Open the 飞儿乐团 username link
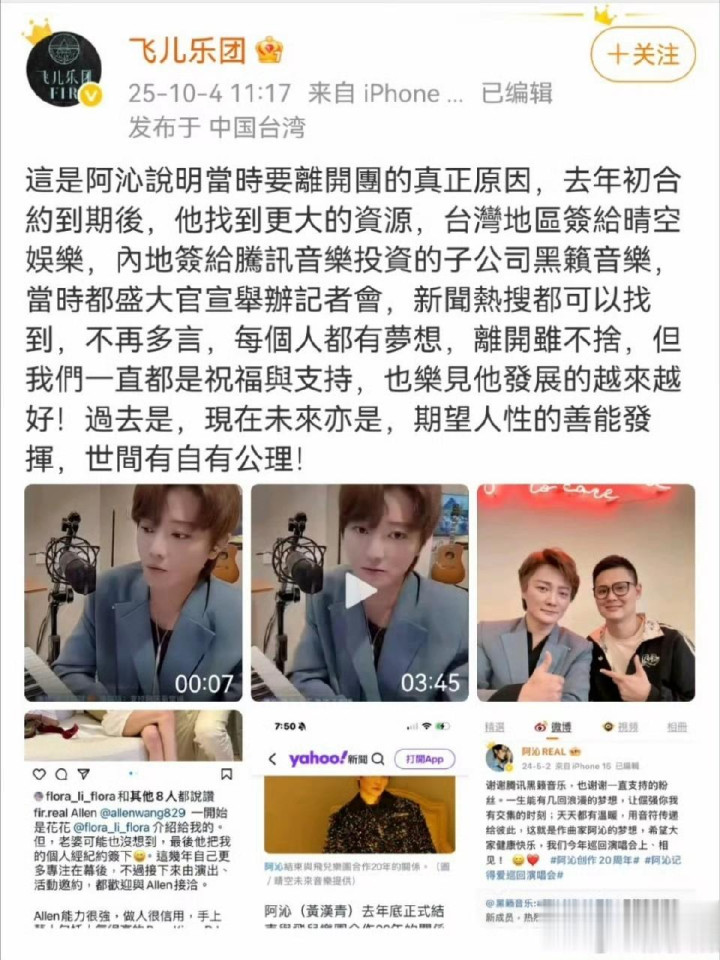Viewport: 720px width, 960px height. coord(188,50)
